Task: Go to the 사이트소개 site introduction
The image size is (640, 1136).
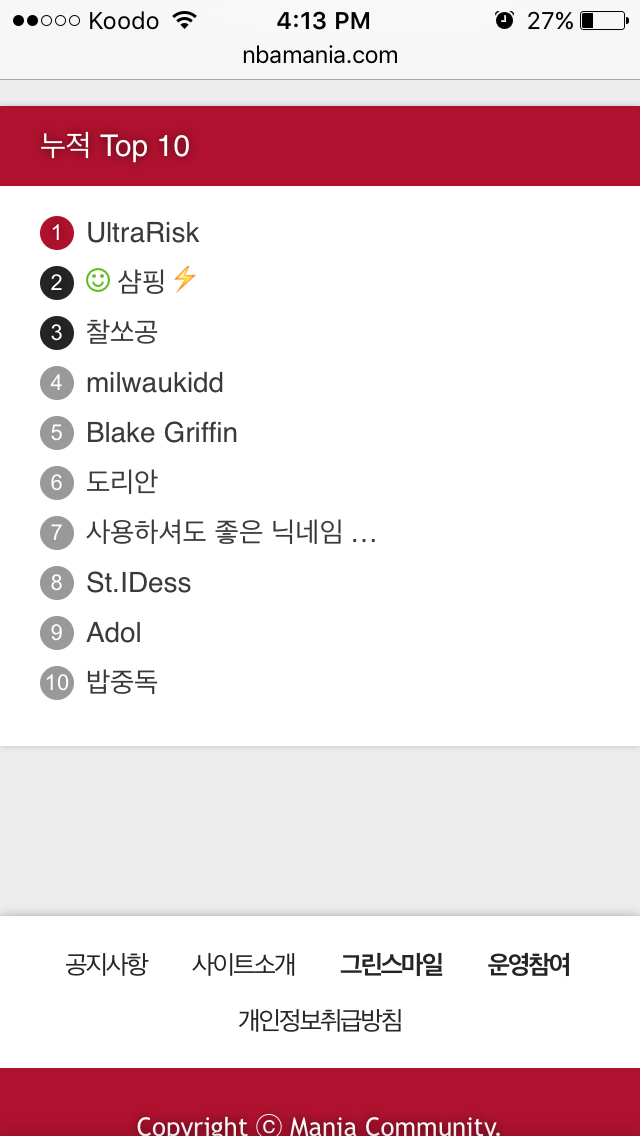Action: pos(244,965)
